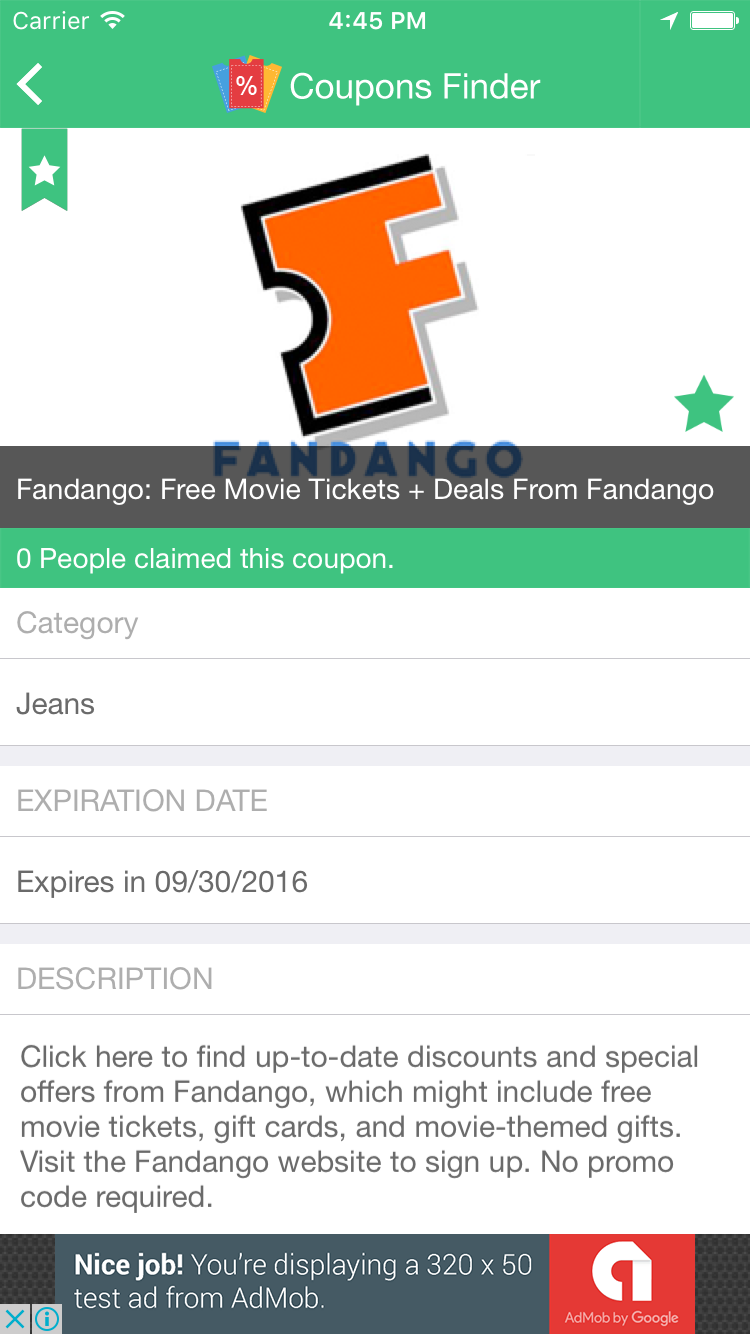The image size is (750, 1334).
Task: Tap the green star favorite icon
Action: (x=704, y=405)
